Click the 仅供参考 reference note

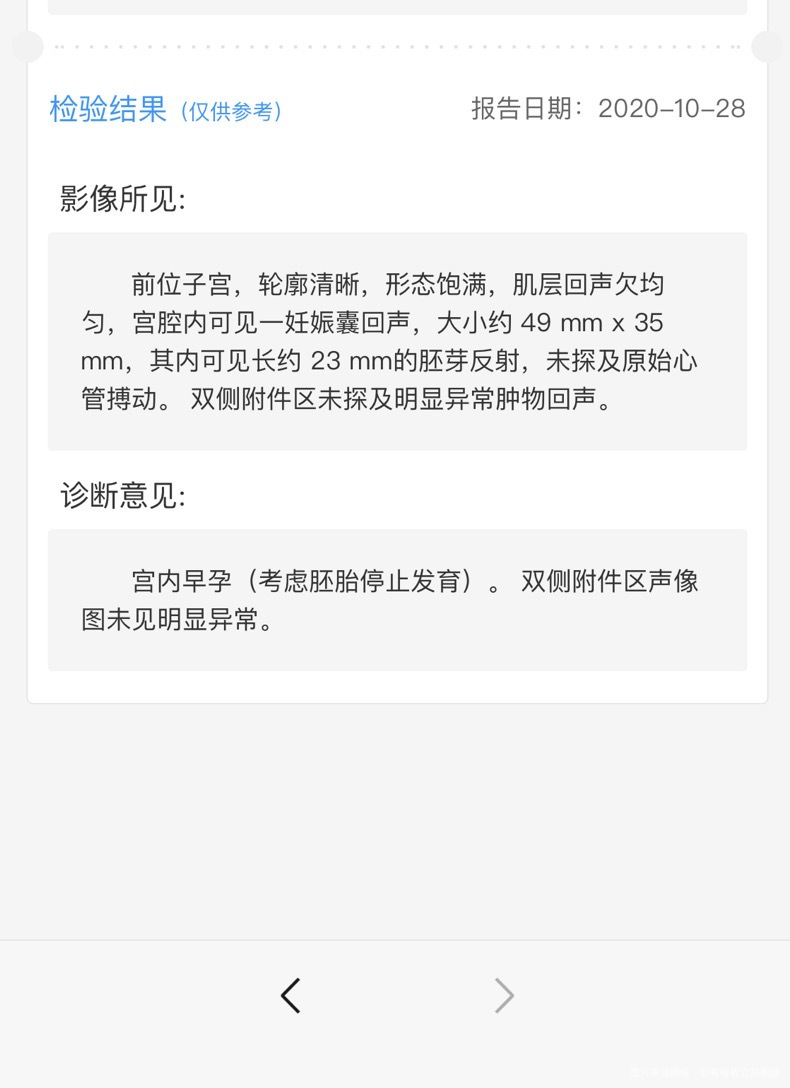[x=232, y=111]
